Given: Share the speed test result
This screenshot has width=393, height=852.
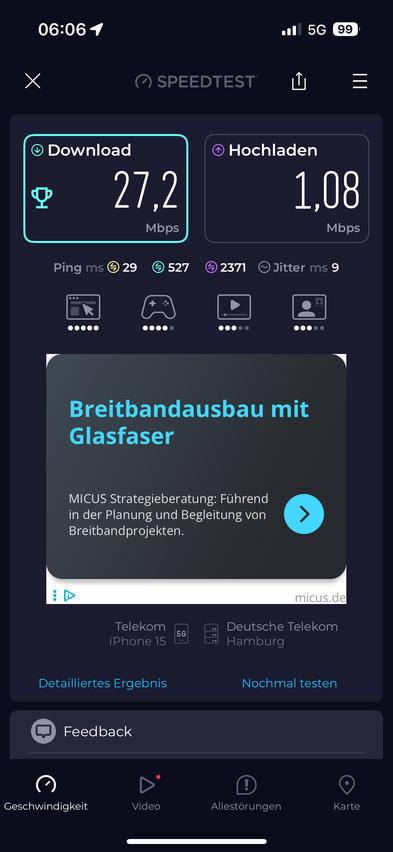Looking at the screenshot, I should [298, 81].
